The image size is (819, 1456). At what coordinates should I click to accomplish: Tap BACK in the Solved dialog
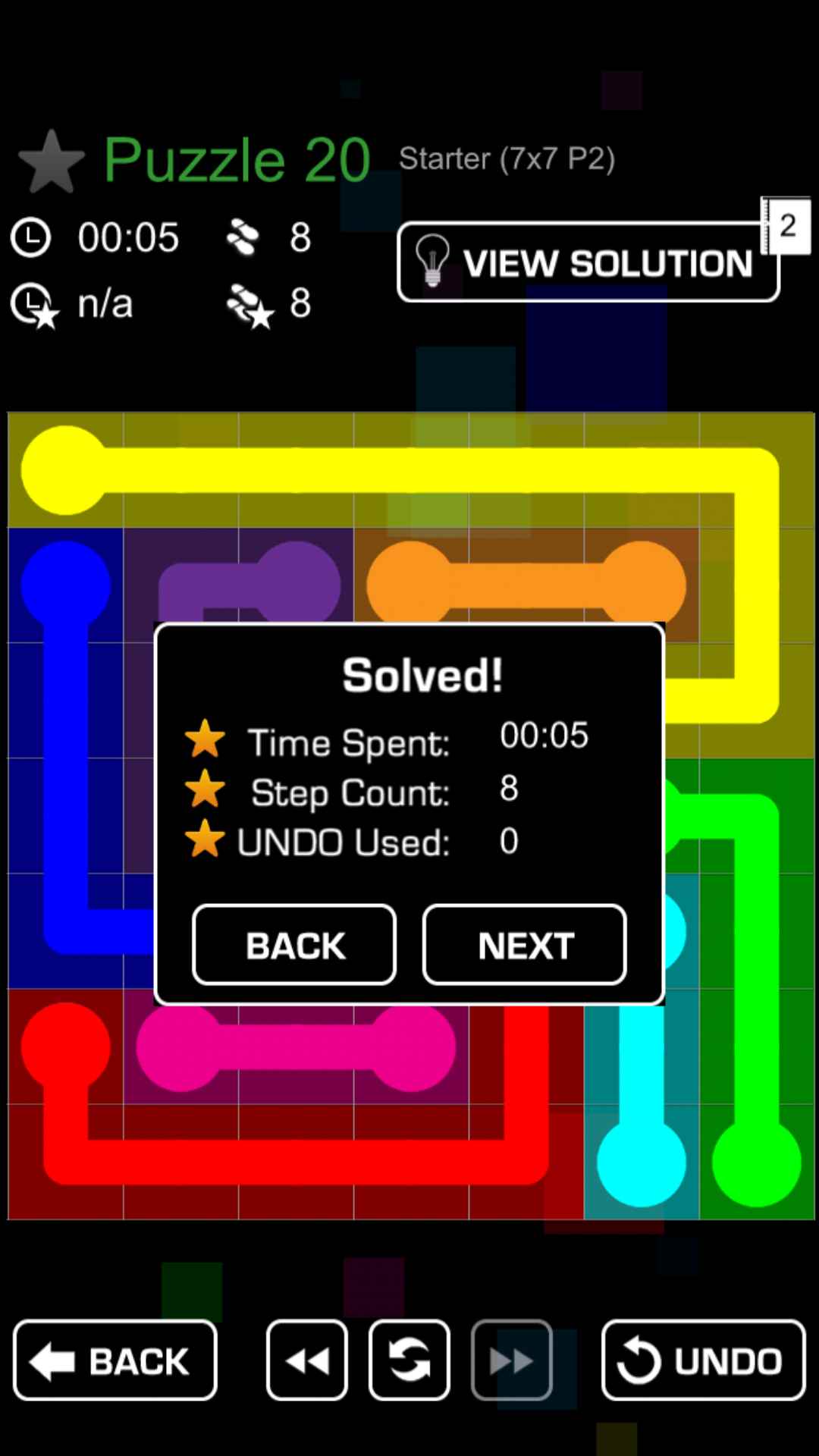click(294, 945)
